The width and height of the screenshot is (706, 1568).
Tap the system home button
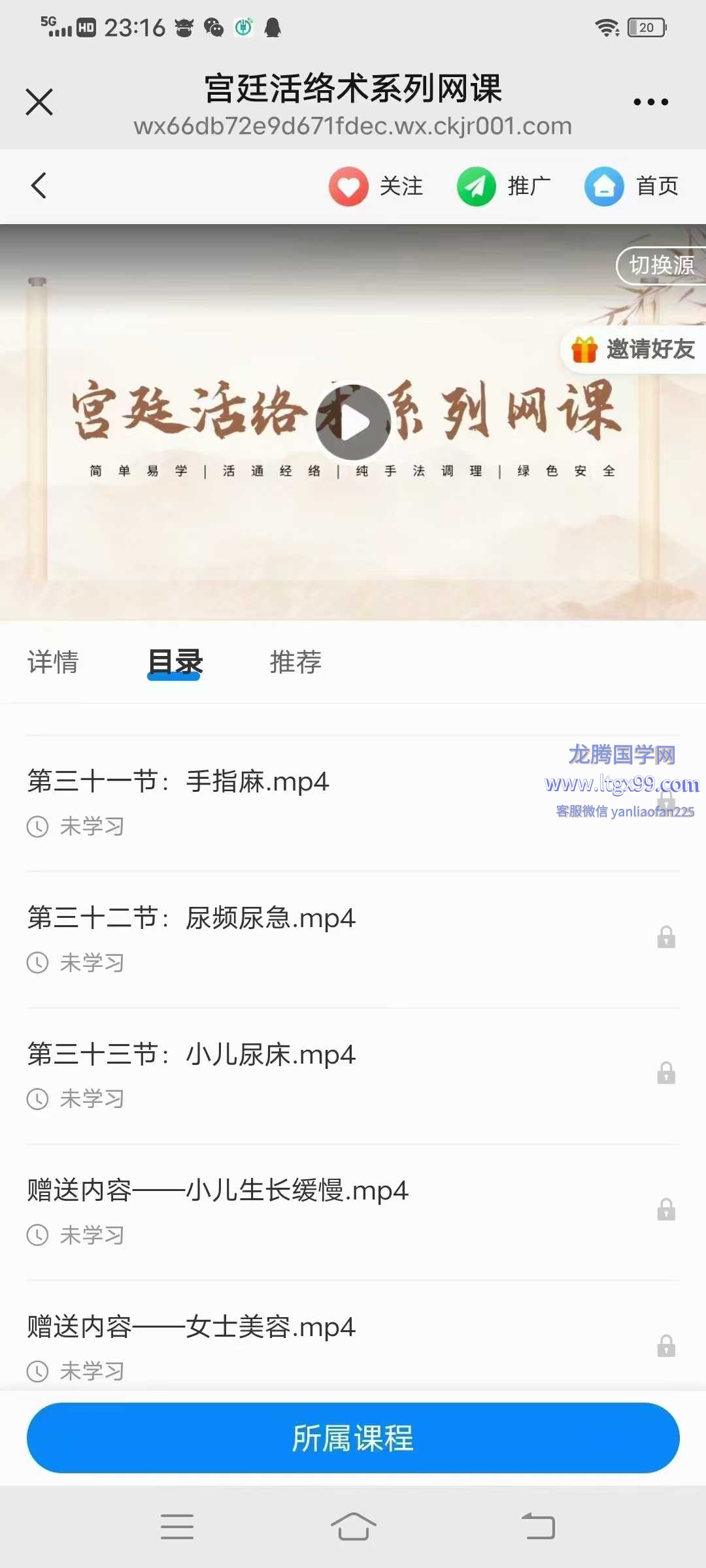click(353, 1527)
